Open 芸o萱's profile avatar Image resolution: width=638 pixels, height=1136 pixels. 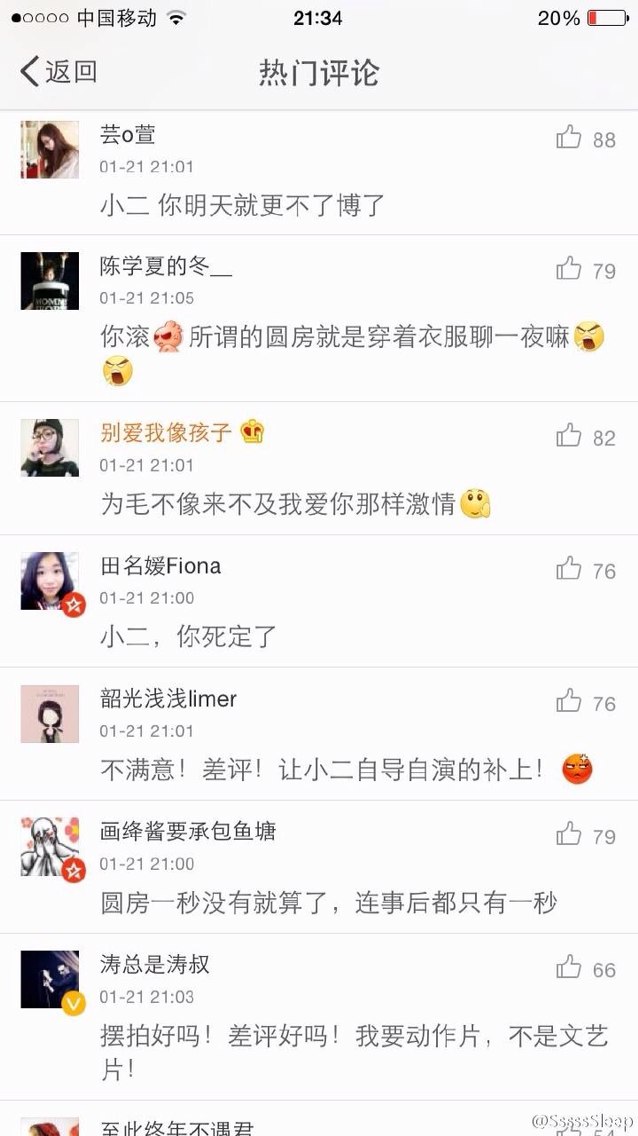tap(49, 149)
